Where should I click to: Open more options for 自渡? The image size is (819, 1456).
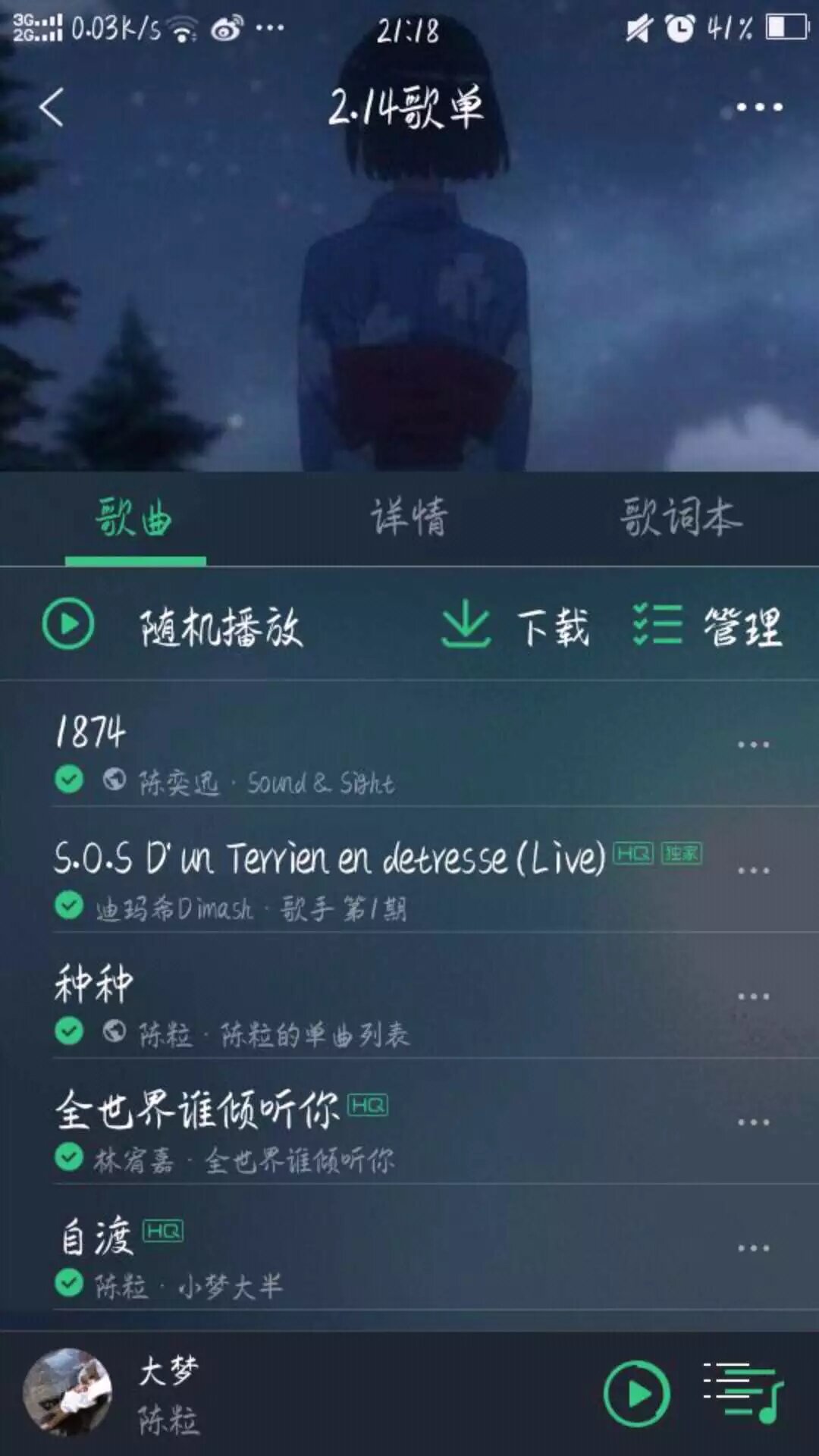[753, 1248]
